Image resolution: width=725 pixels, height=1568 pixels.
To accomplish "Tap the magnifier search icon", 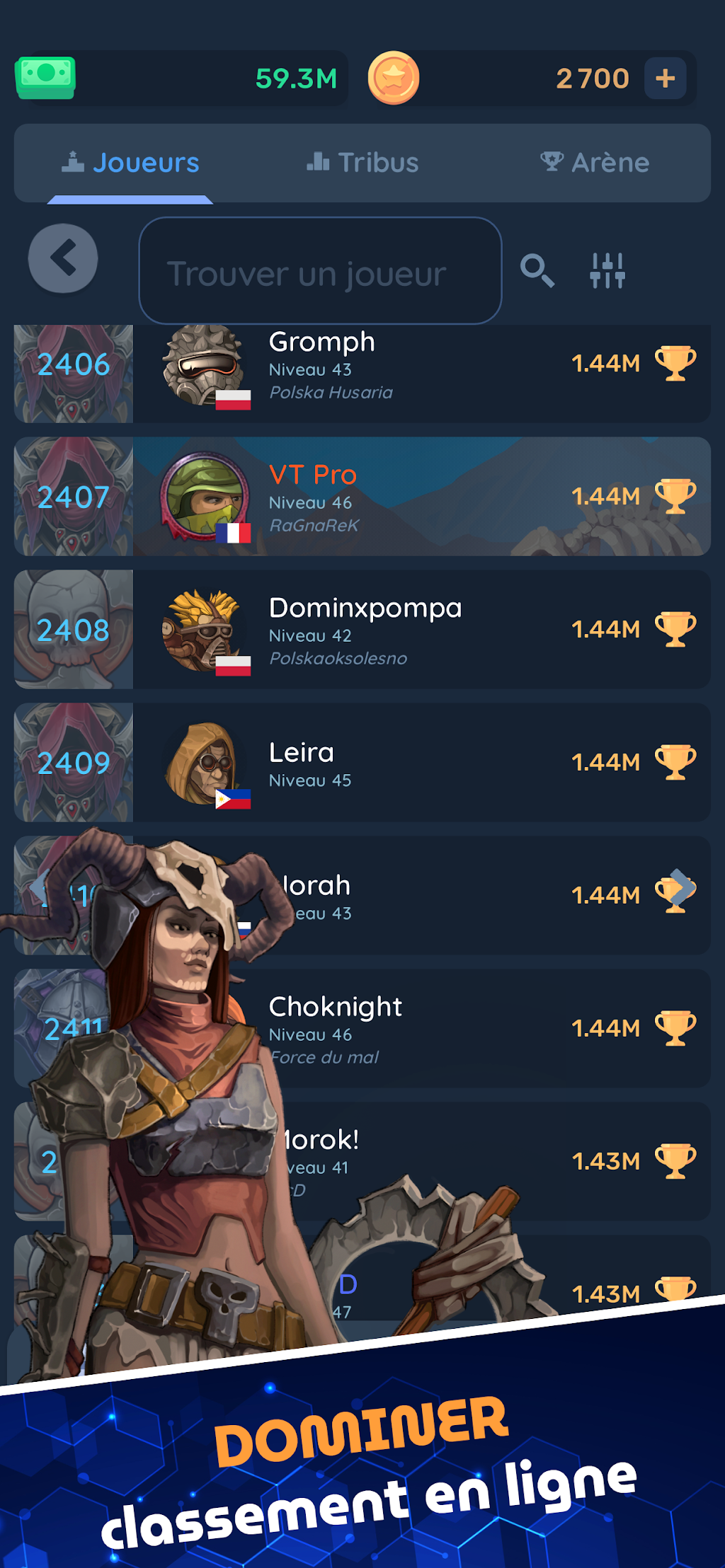I will coord(537,270).
